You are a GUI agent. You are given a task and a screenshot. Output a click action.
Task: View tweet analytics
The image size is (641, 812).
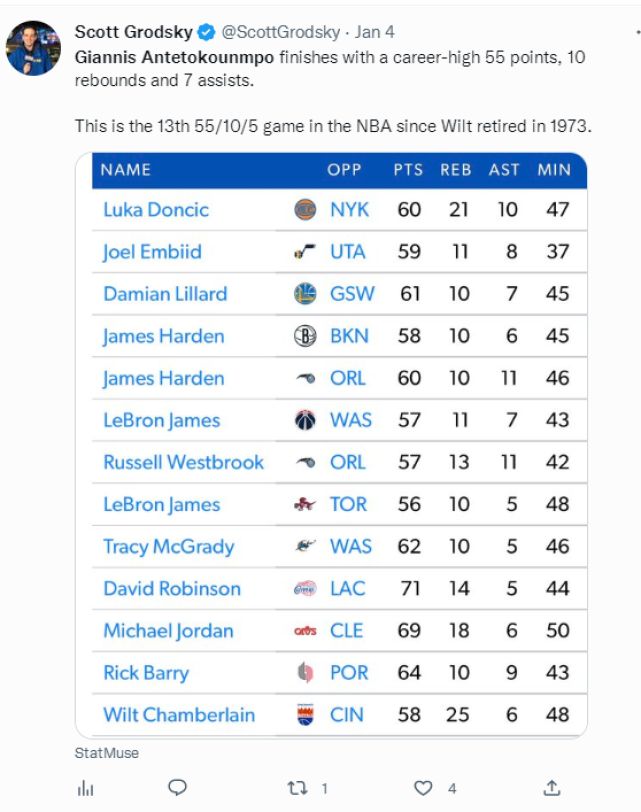pos(85,789)
